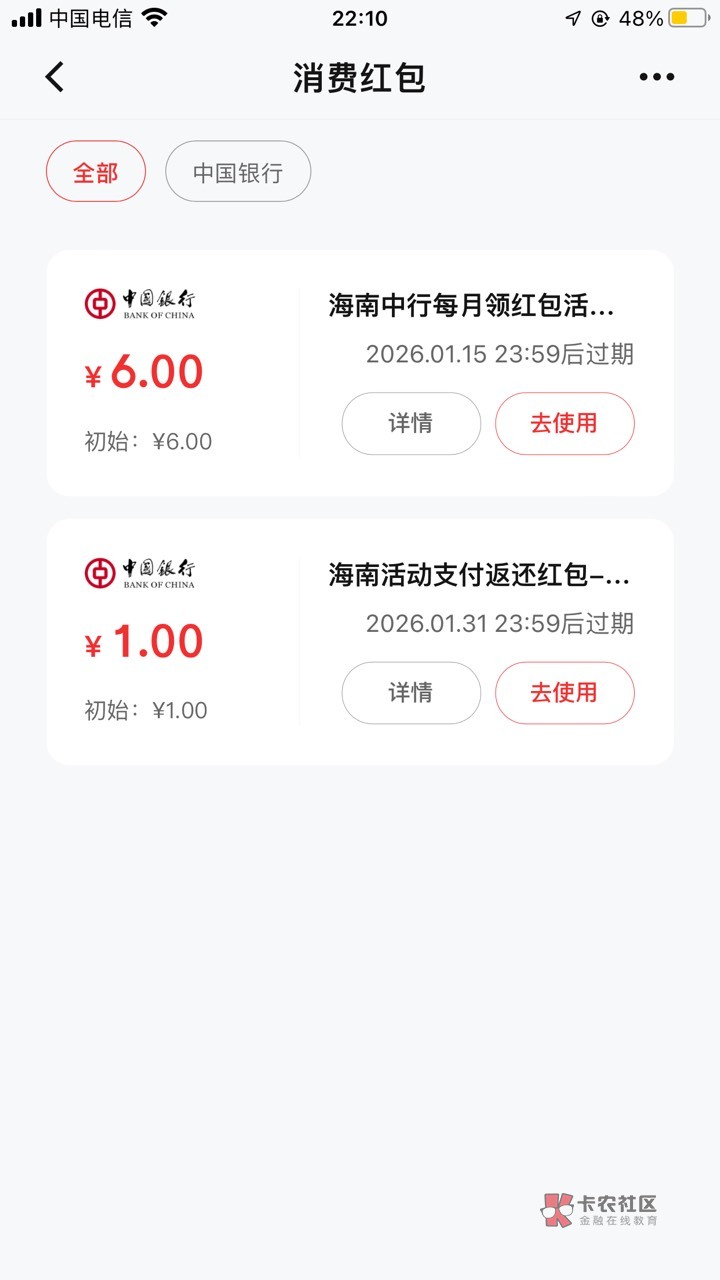The width and height of the screenshot is (720, 1280).
Task: Open the three-dot overflow menu
Action: point(656,77)
